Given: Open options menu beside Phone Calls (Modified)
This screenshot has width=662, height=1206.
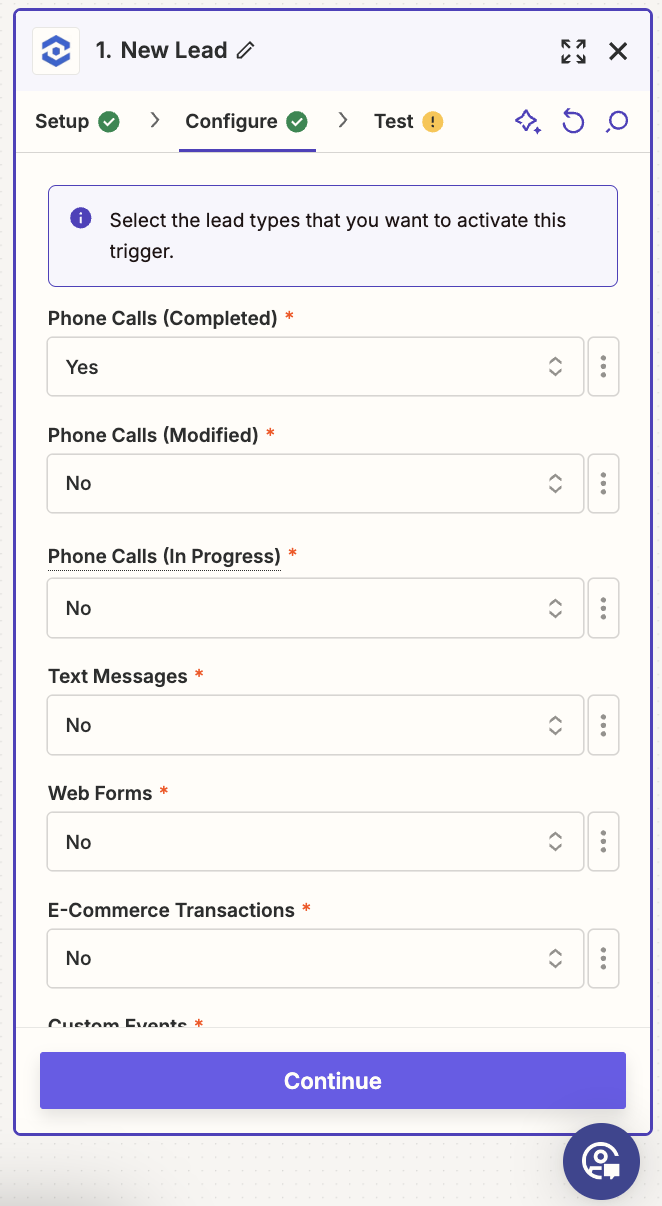Looking at the screenshot, I should pyautogui.click(x=603, y=483).
